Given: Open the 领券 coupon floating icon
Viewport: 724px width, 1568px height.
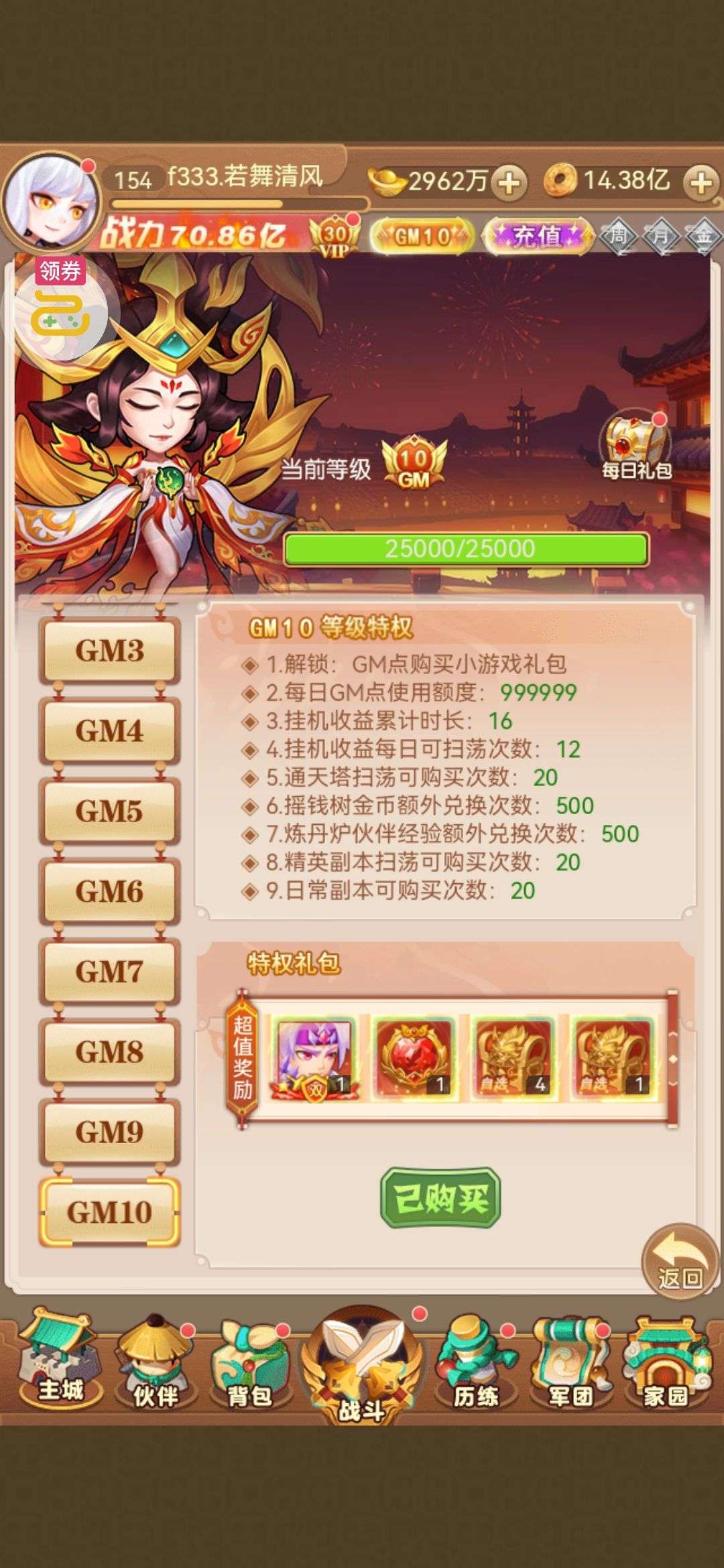Looking at the screenshot, I should point(60,307).
